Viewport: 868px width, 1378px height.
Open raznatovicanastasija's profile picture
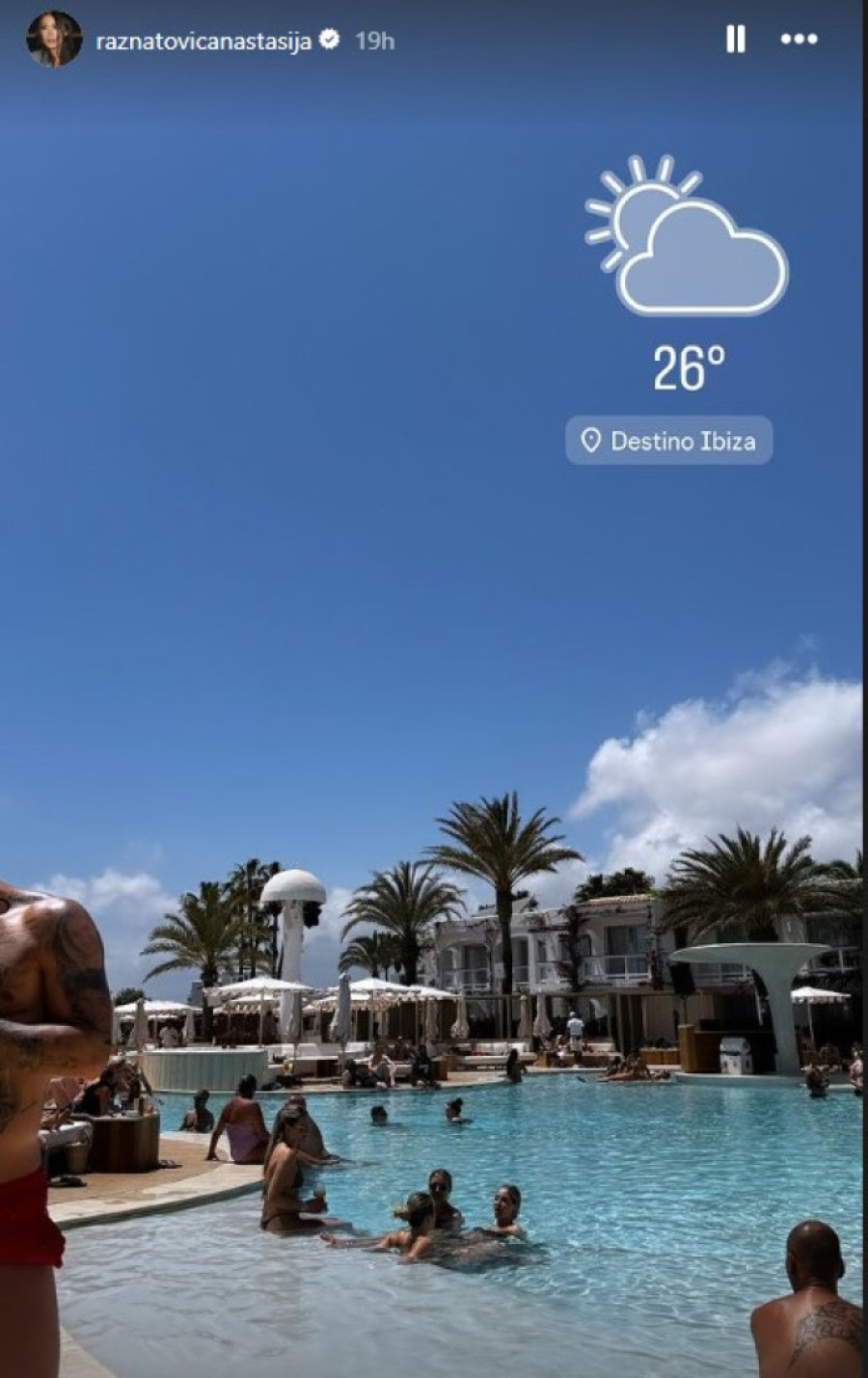click(x=54, y=40)
